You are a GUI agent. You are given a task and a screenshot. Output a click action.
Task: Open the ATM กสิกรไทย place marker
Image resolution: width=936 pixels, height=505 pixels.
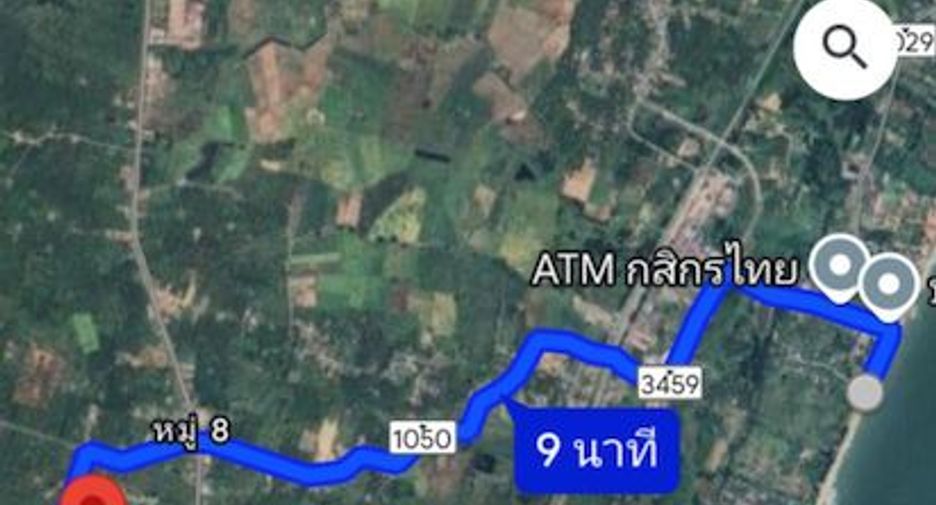(x=839, y=268)
